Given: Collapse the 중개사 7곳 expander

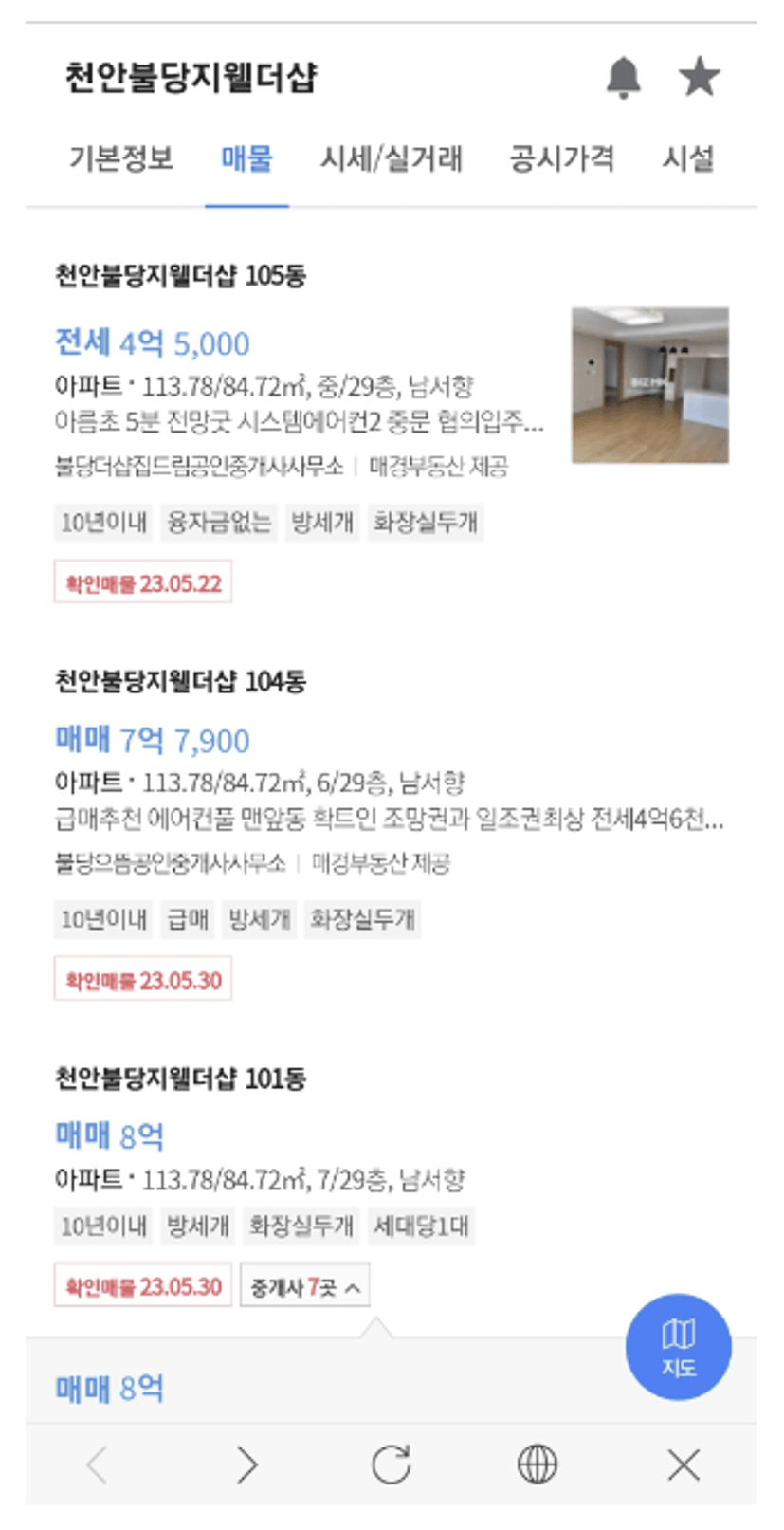Looking at the screenshot, I should pyautogui.click(x=304, y=1286).
